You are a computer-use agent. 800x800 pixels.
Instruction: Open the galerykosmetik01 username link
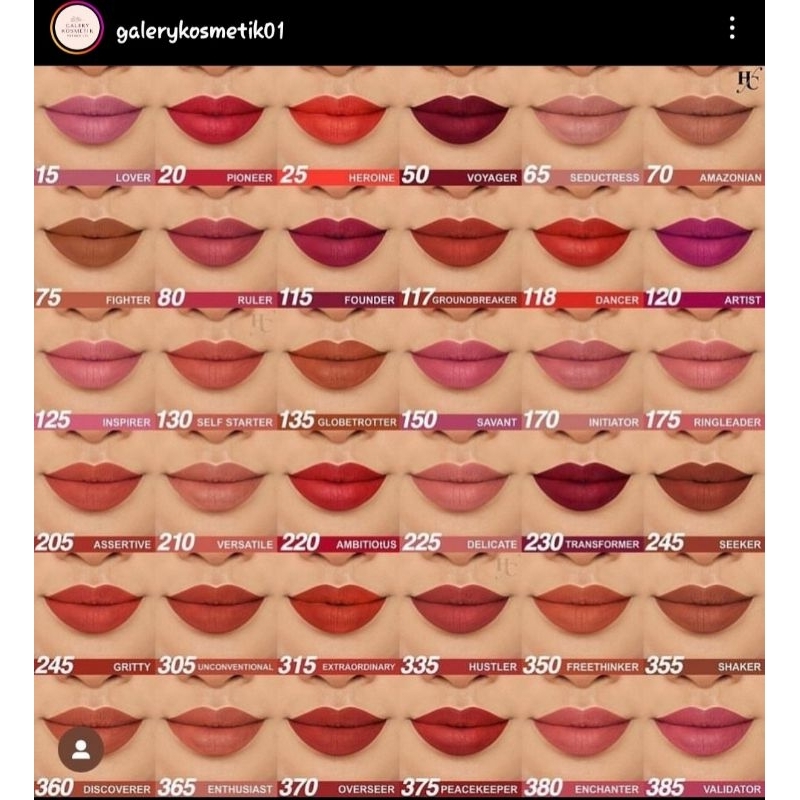click(x=201, y=30)
